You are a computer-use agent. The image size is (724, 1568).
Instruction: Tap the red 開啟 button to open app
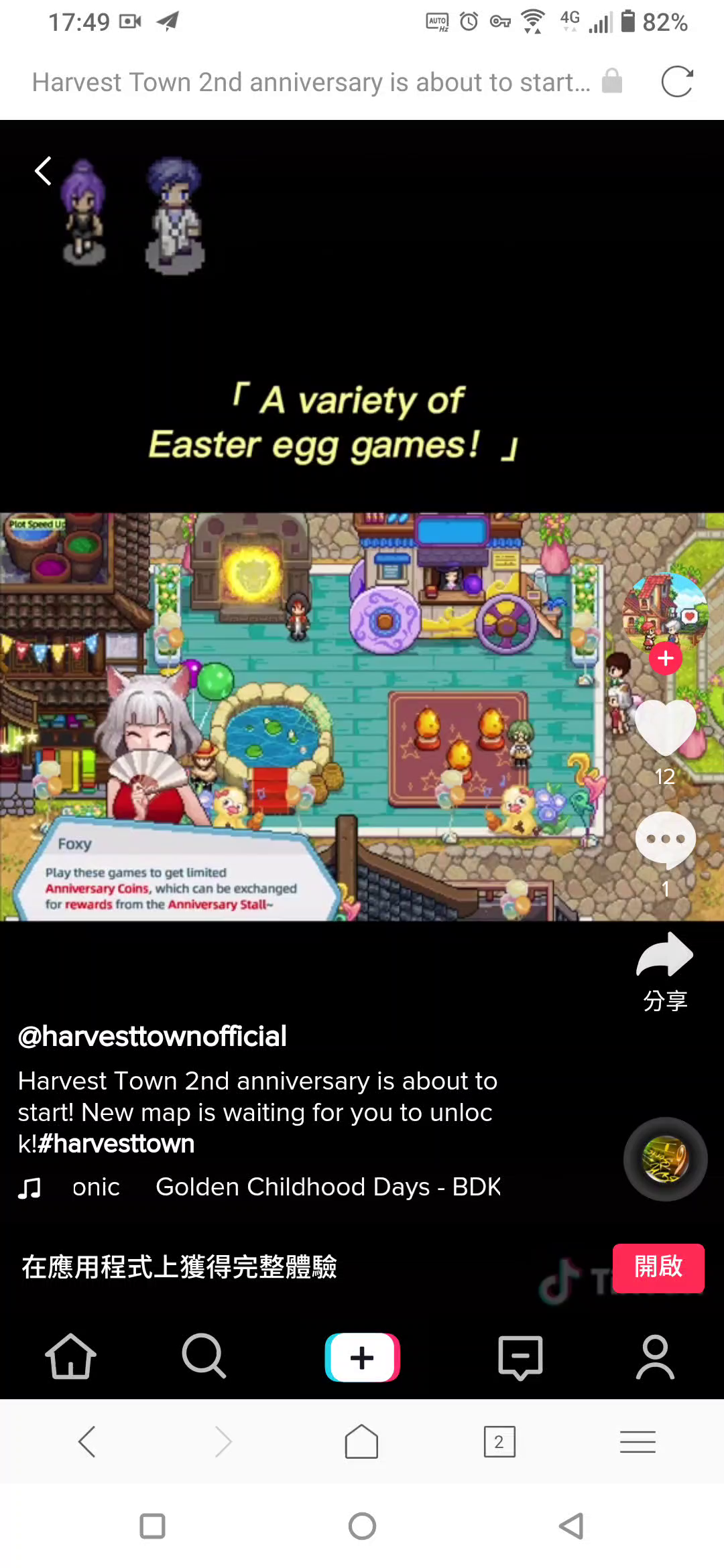tap(658, 1268)
